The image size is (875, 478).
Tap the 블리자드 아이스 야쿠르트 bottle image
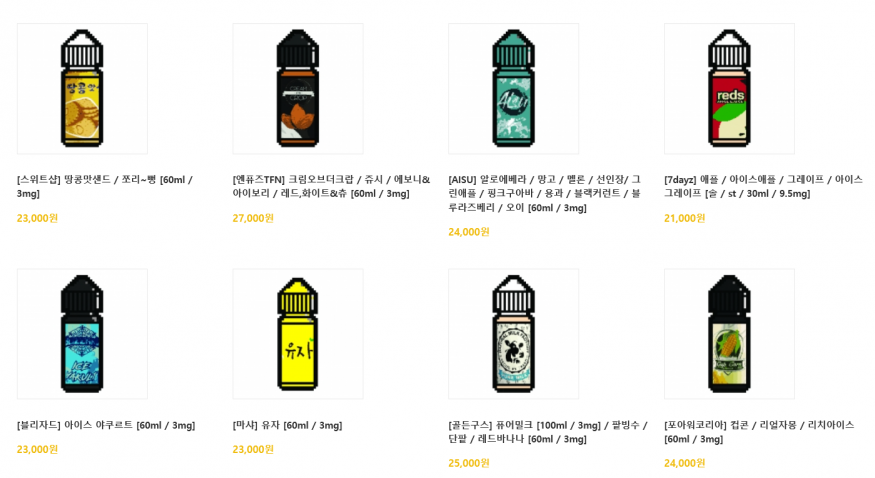click(82, 333)
